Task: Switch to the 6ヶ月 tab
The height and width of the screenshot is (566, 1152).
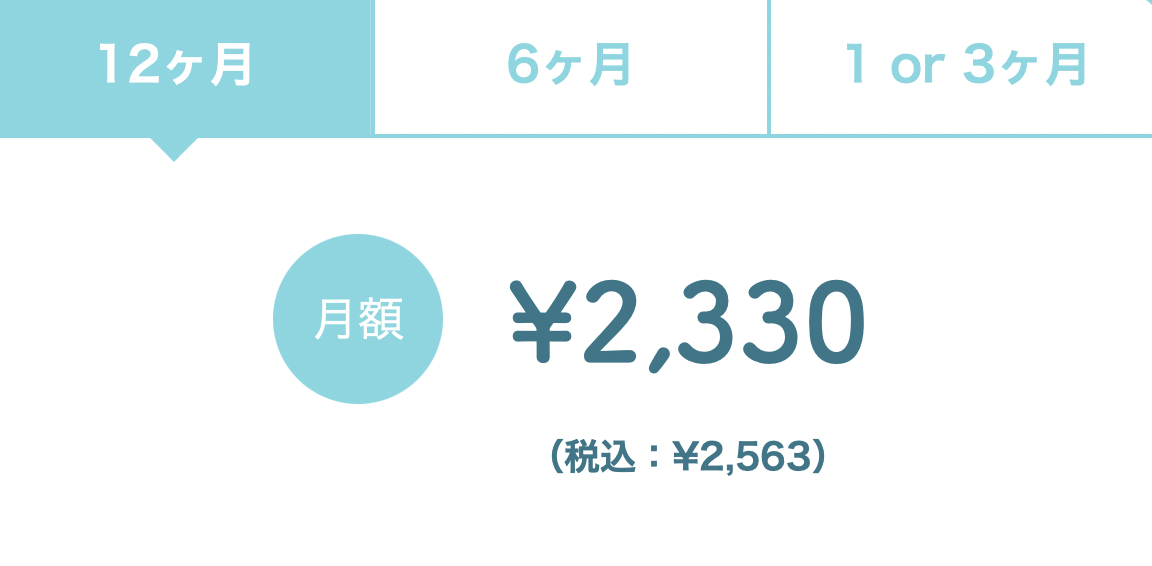Action: [570, 66]
